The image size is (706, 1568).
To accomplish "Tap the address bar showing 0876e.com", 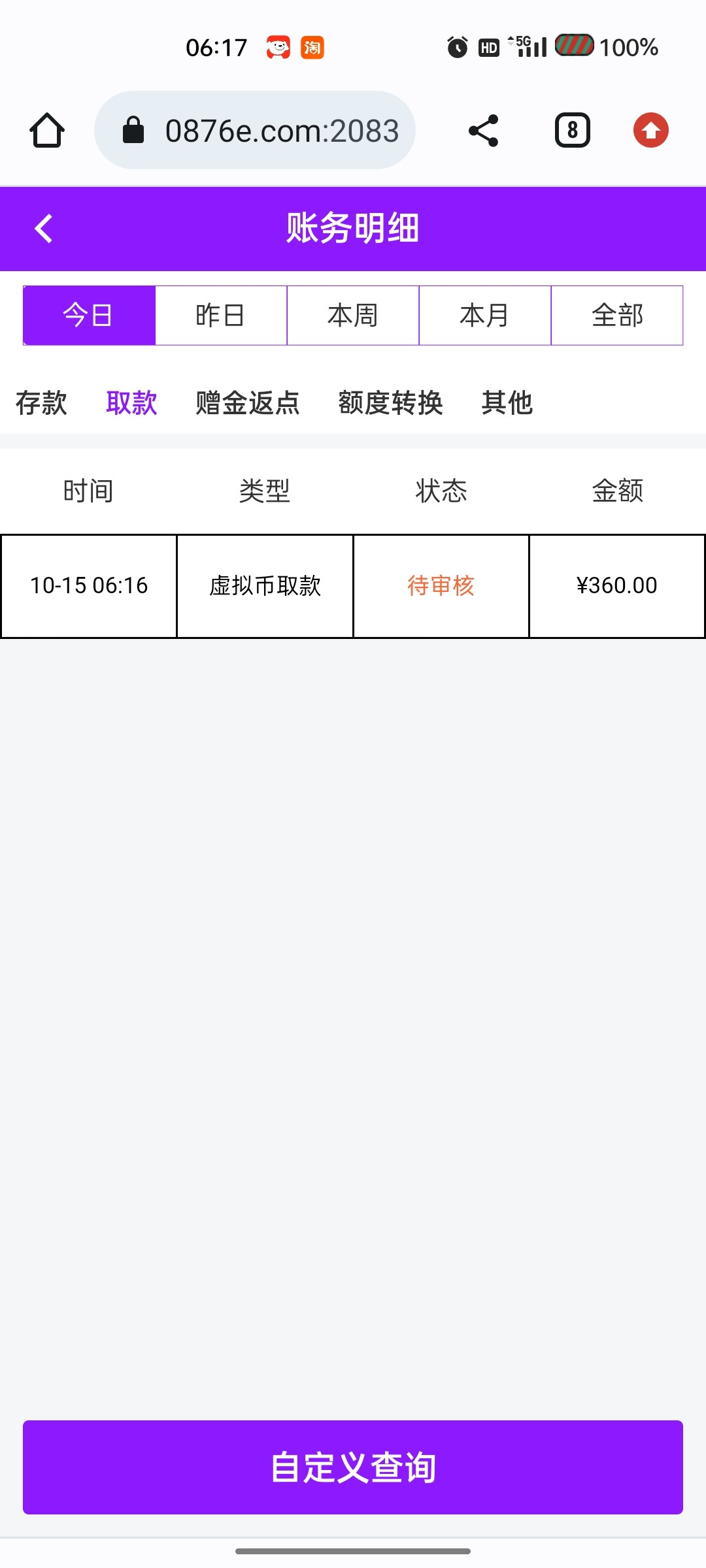I will click(x=255, y=130).
